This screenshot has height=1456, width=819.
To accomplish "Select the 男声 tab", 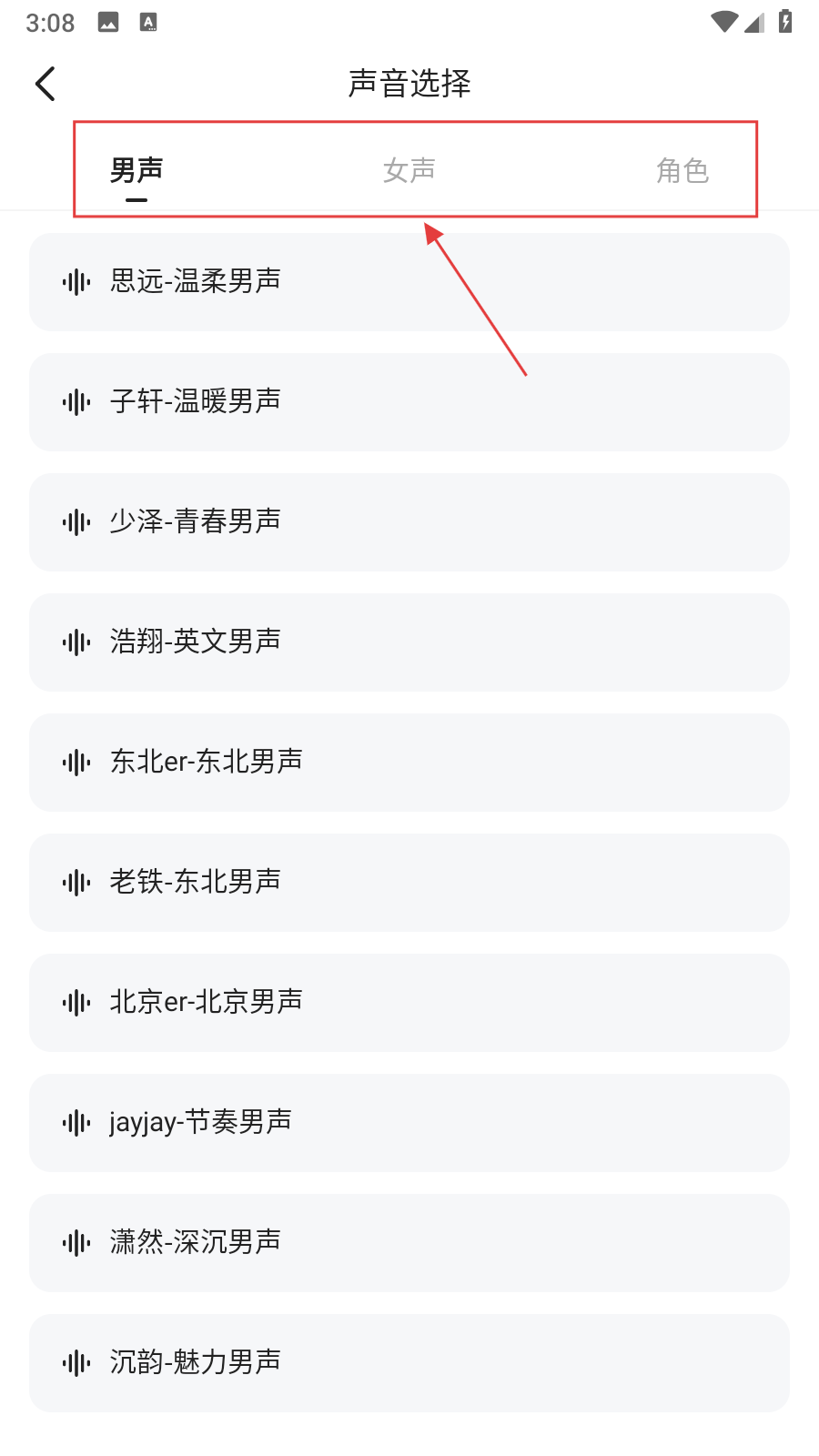I will pyautogui.click(x=136, y=170).
